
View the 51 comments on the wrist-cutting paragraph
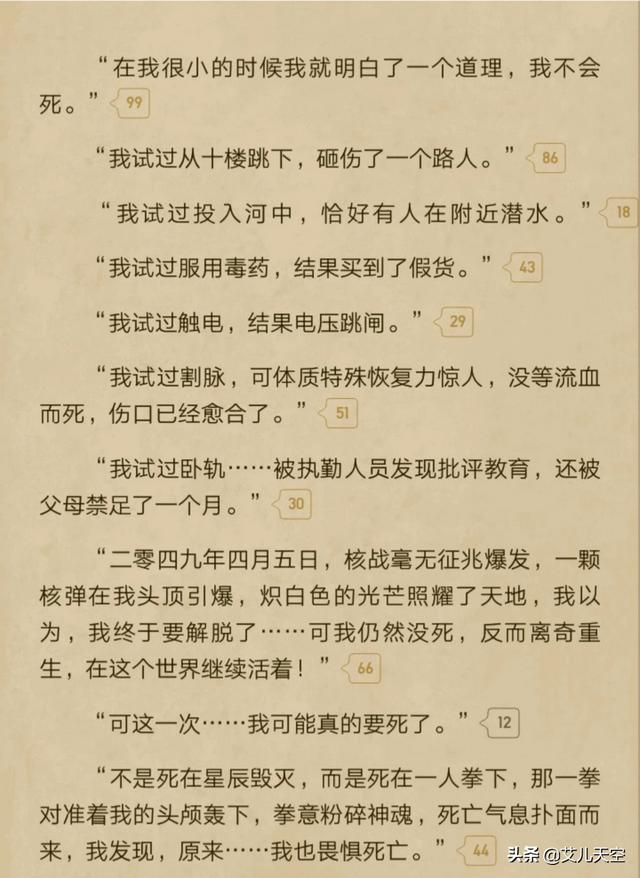click(338, 412)
